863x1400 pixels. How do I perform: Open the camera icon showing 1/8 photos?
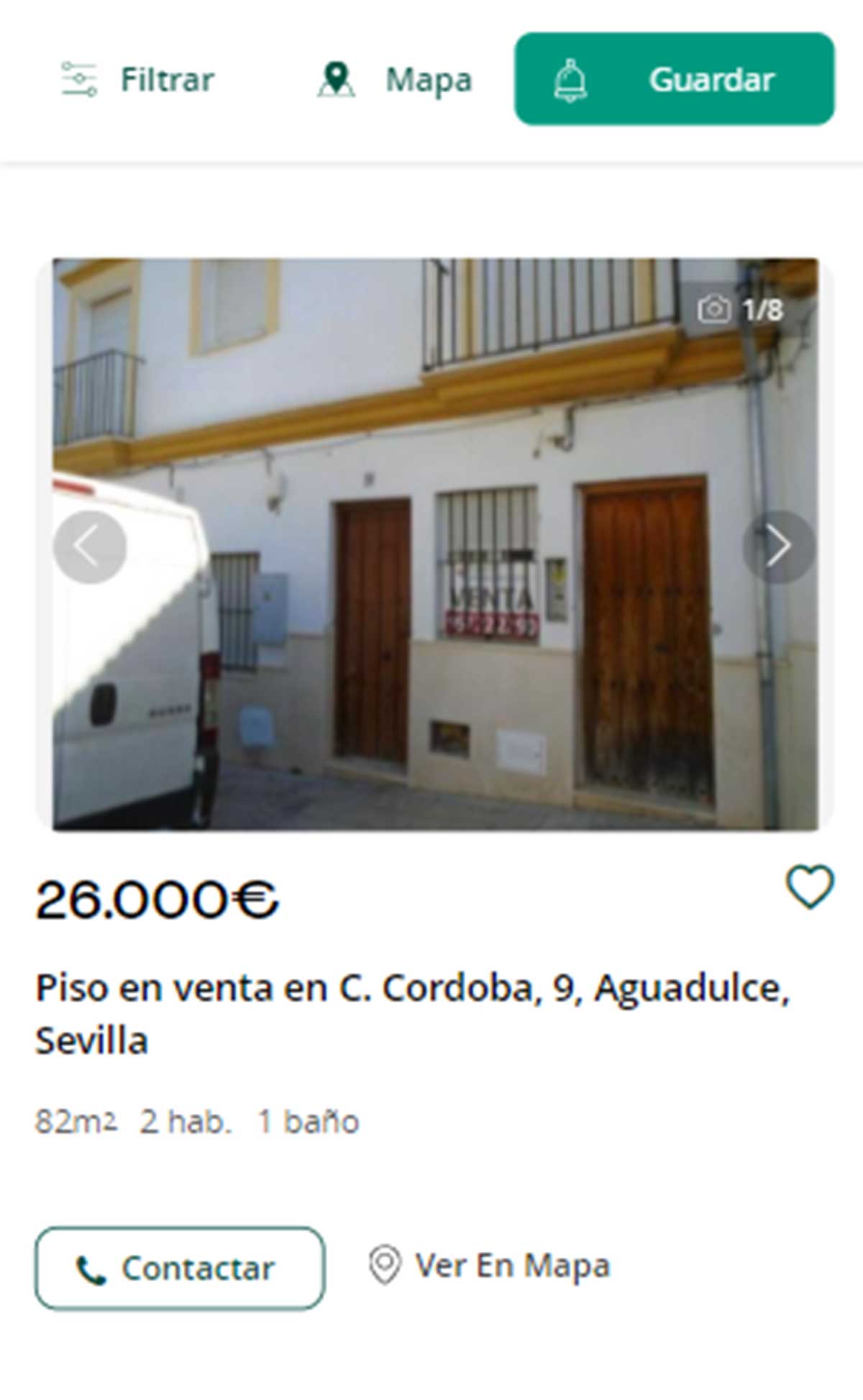point(714,308)
